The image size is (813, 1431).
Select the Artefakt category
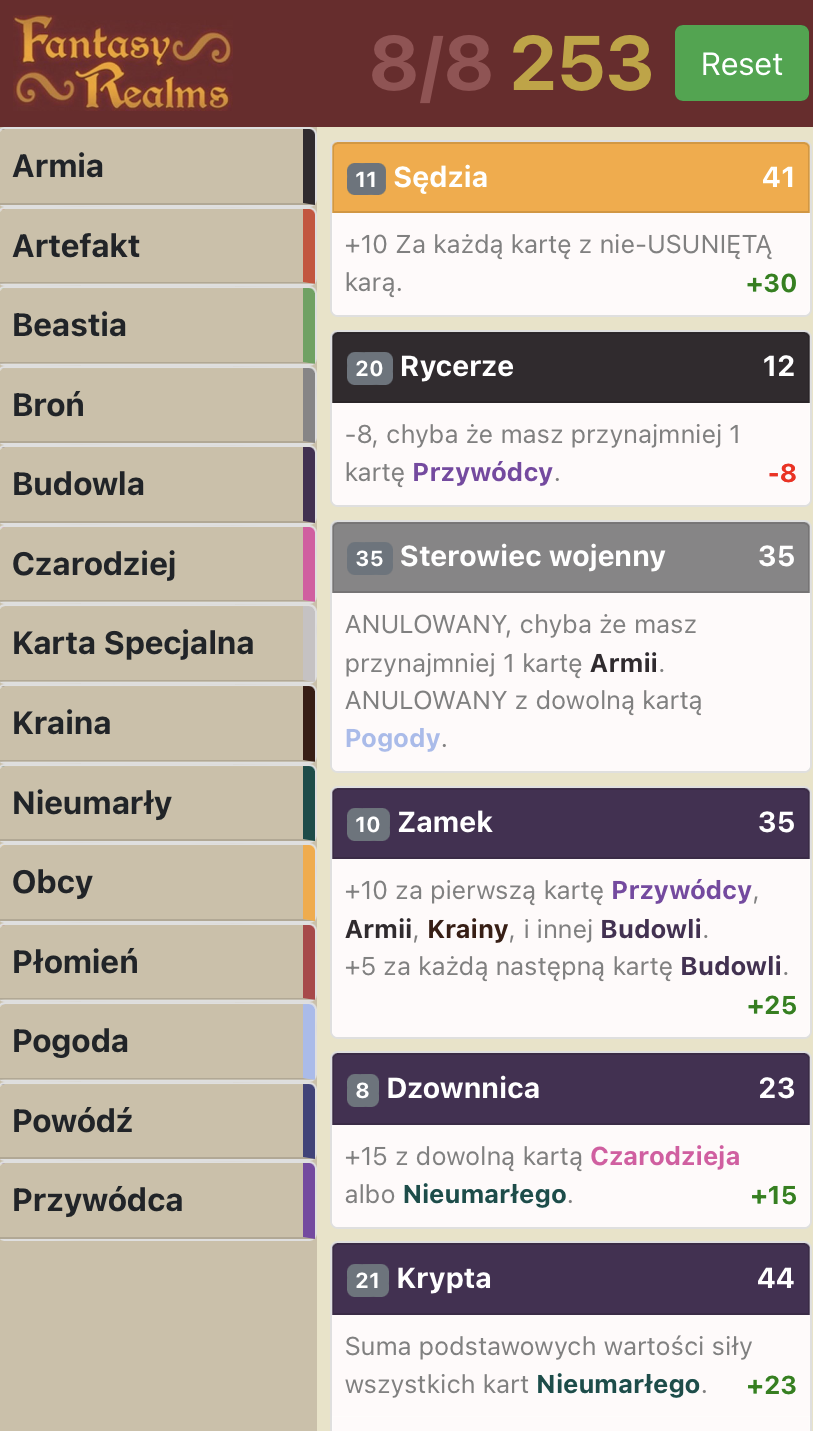[155, 246]
